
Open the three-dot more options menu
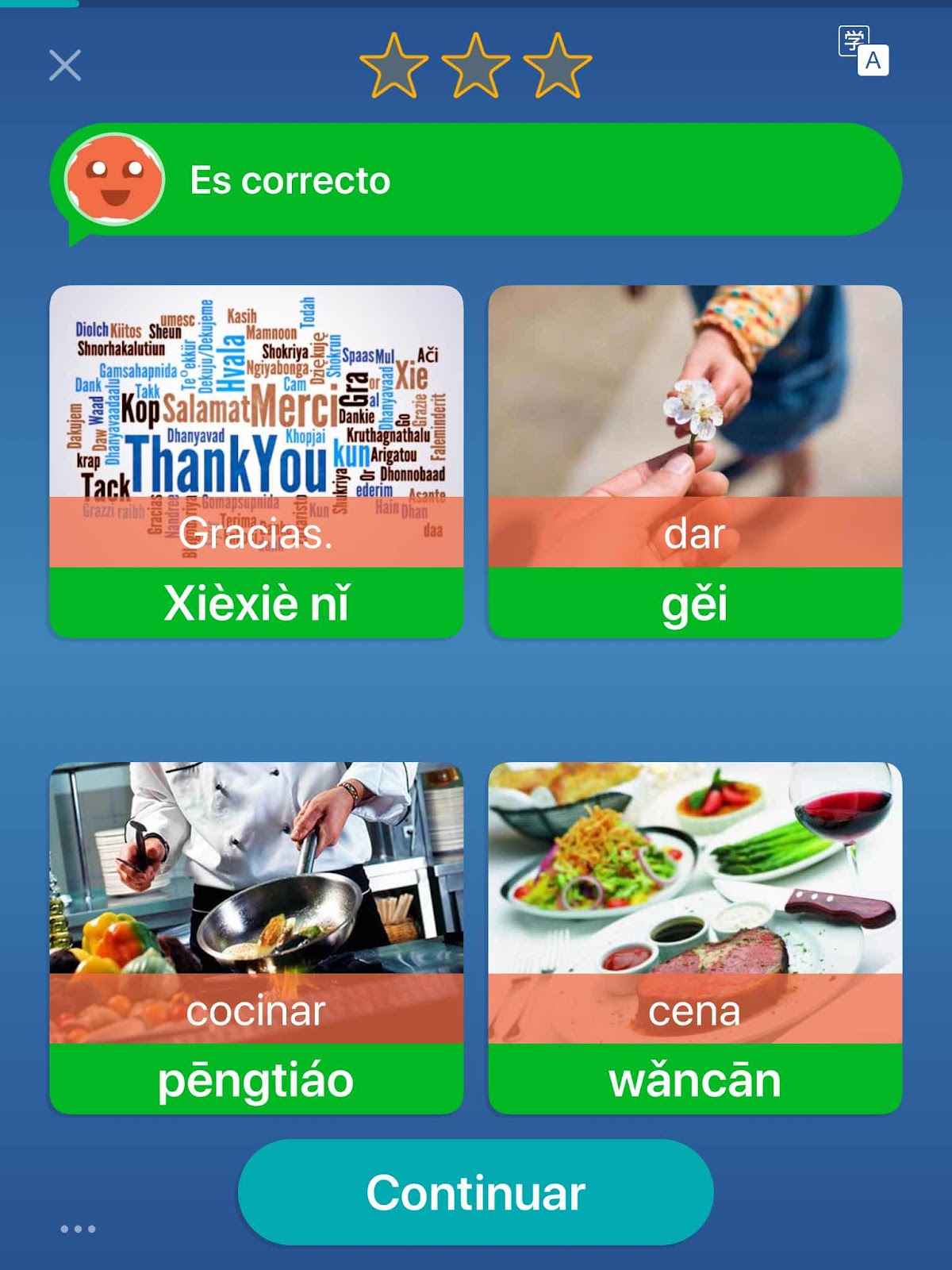(x=79, y=1229)
